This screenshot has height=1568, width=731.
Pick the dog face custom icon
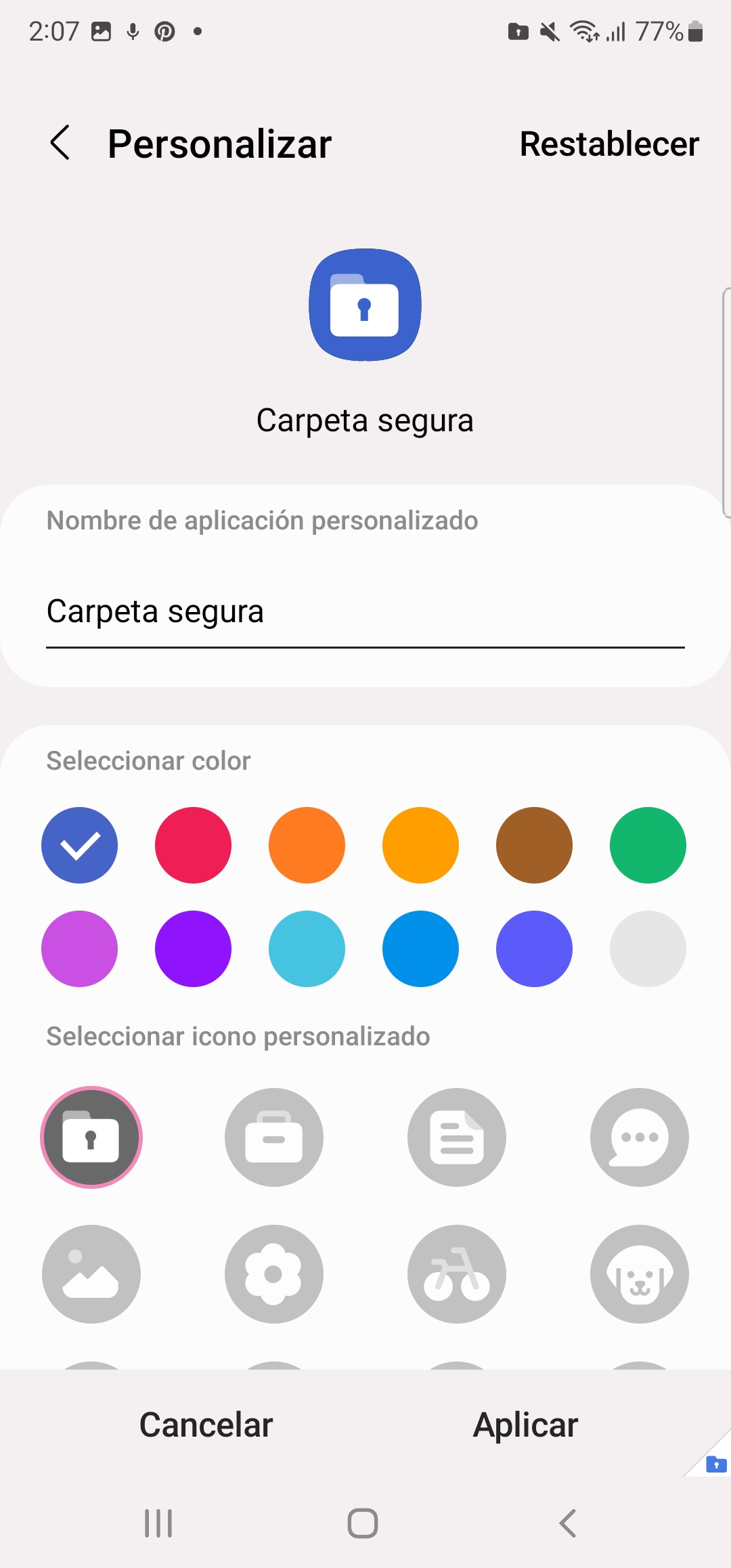pos(640,1274)
